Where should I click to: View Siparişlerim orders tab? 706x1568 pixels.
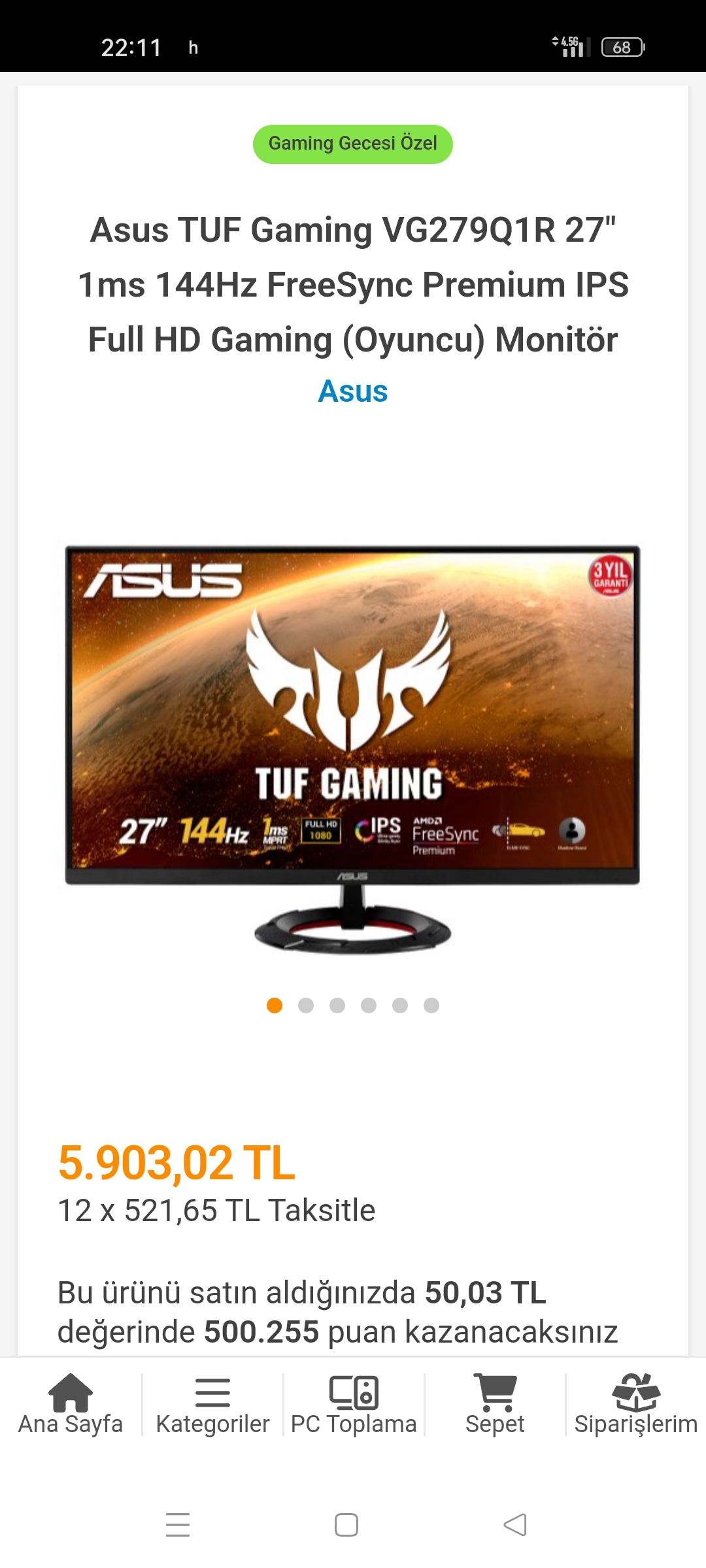coord(635,1405)
